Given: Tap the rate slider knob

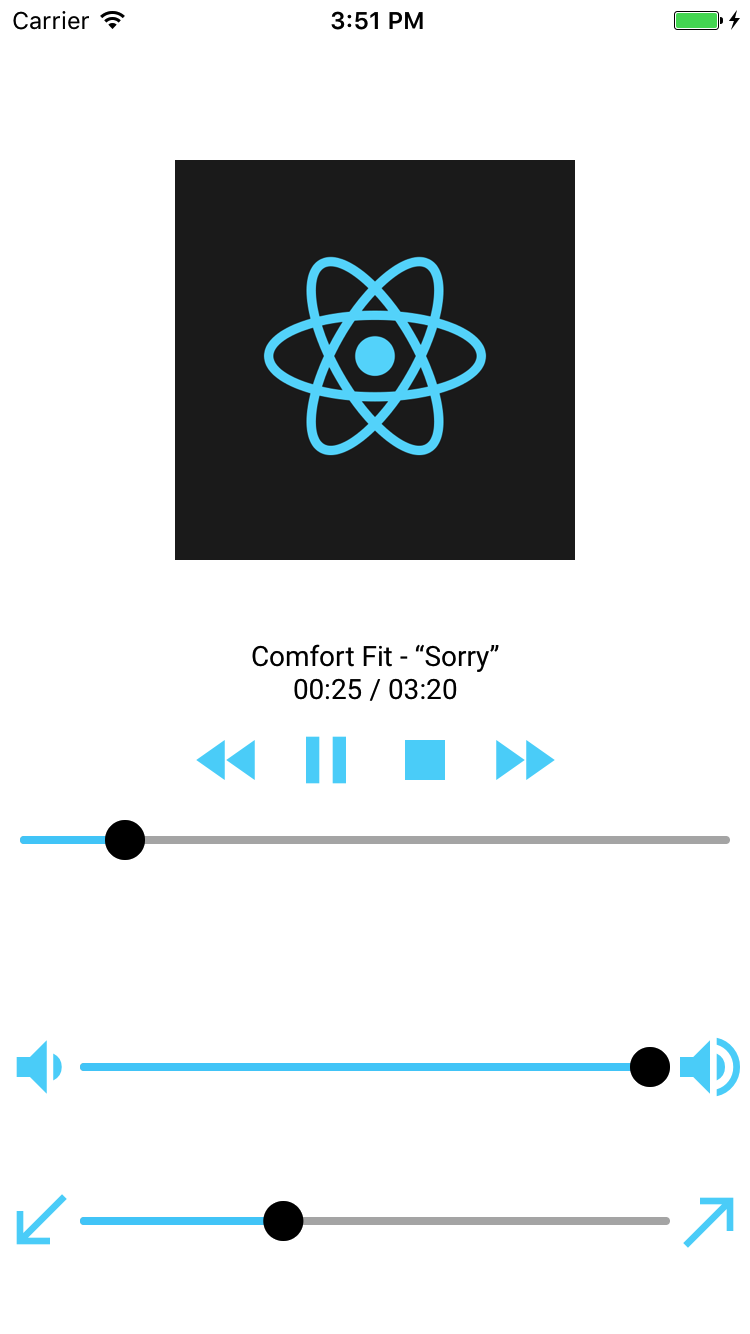Looking at the screenshot, I should click(x=283, y=1221).
